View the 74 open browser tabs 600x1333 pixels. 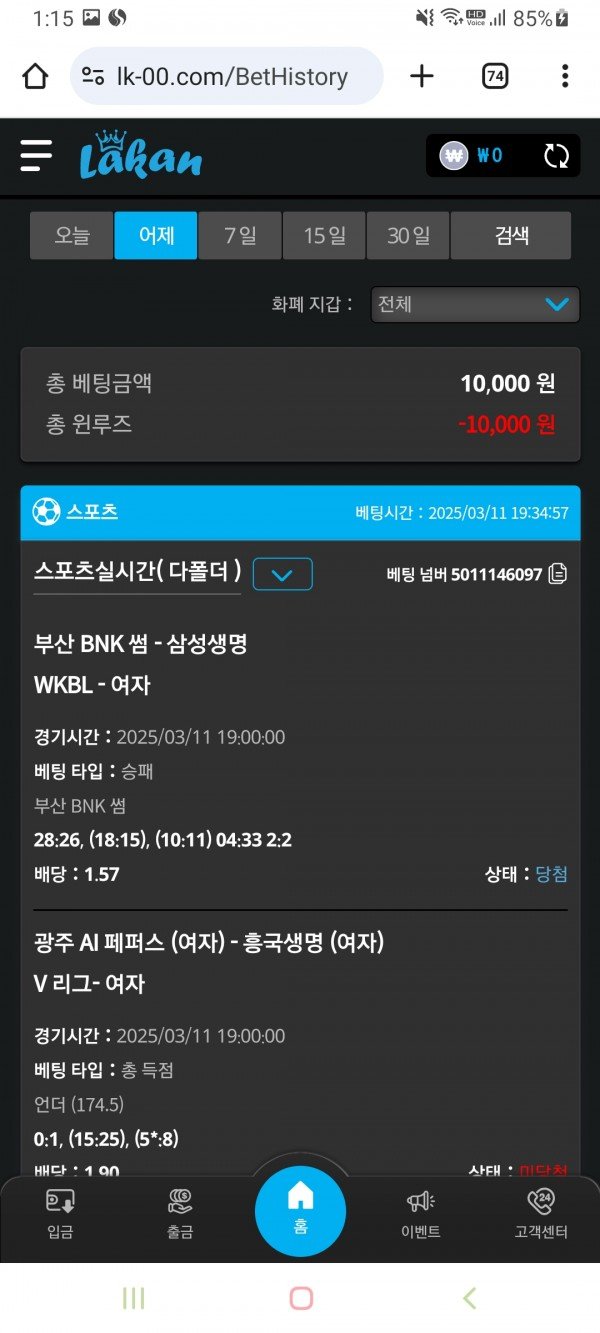coord(495,76)
